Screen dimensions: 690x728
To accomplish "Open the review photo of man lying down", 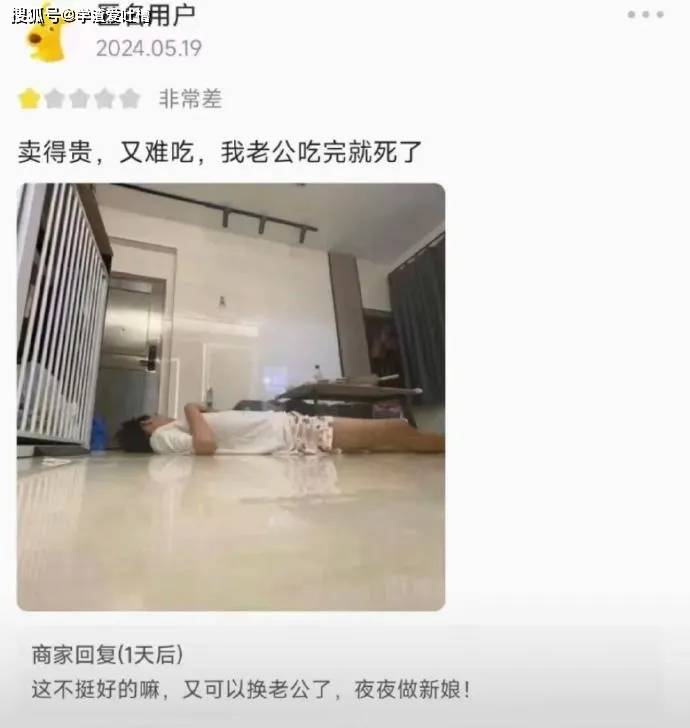I will coord(231,396).
